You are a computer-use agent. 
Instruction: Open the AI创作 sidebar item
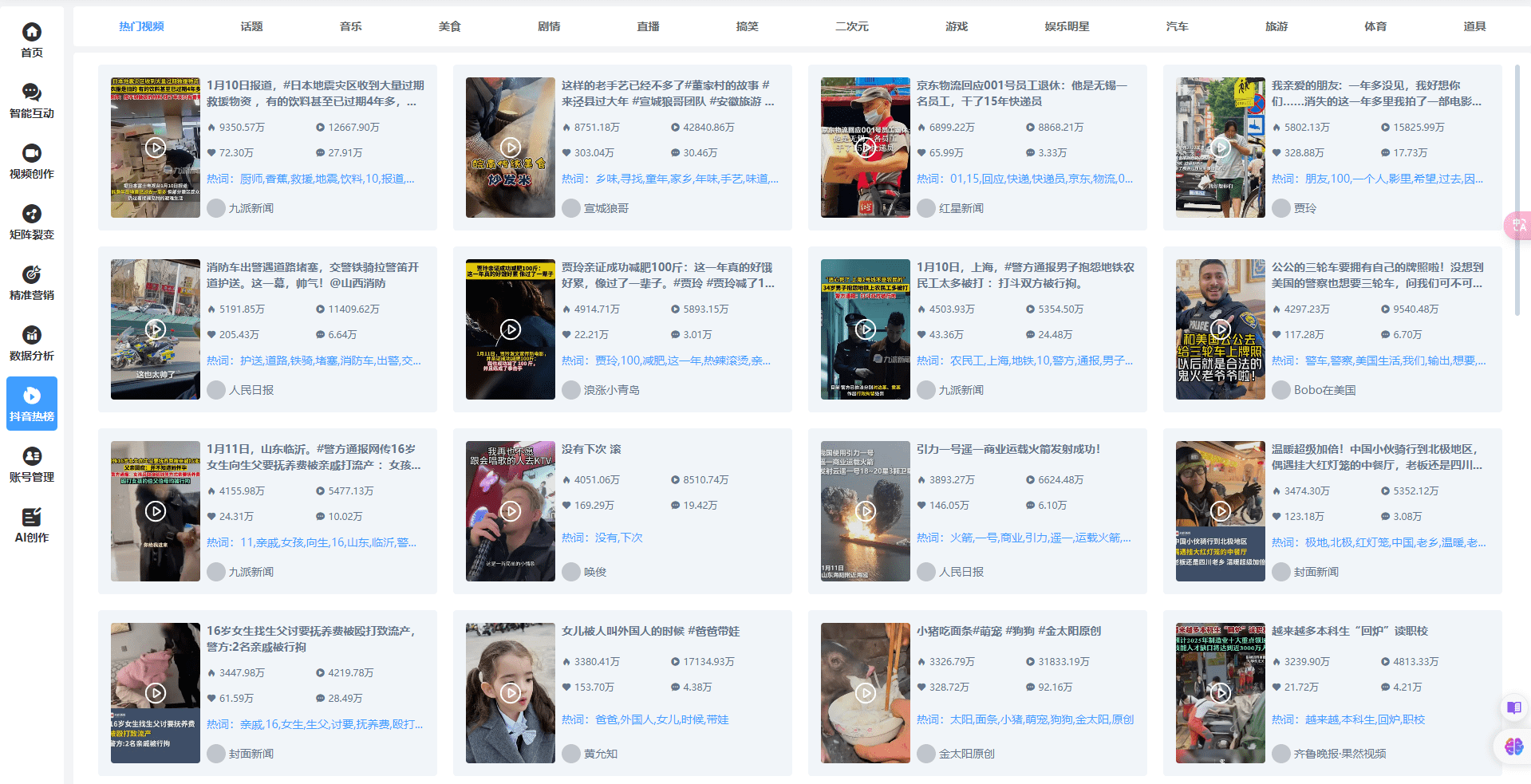[32, 525]
